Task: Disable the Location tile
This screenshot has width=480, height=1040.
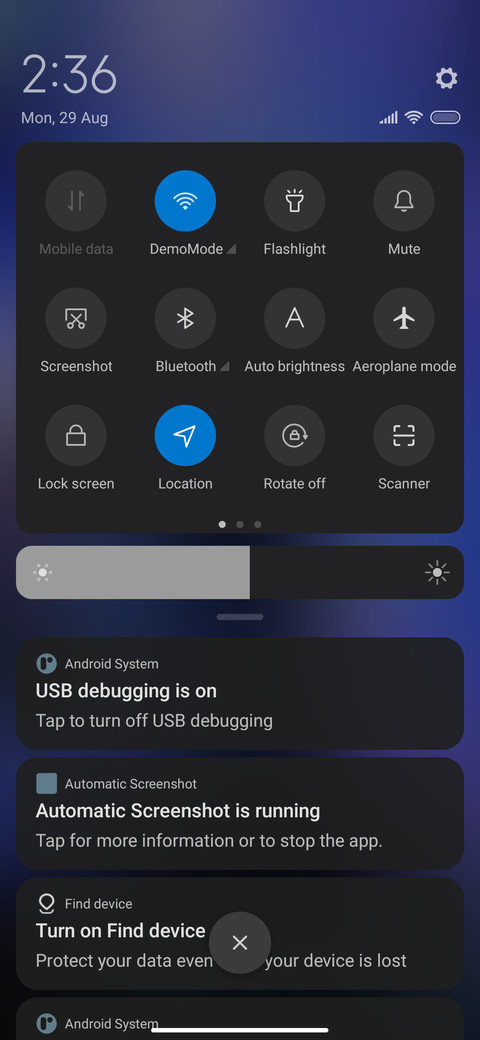Action: tap(185, 436)
